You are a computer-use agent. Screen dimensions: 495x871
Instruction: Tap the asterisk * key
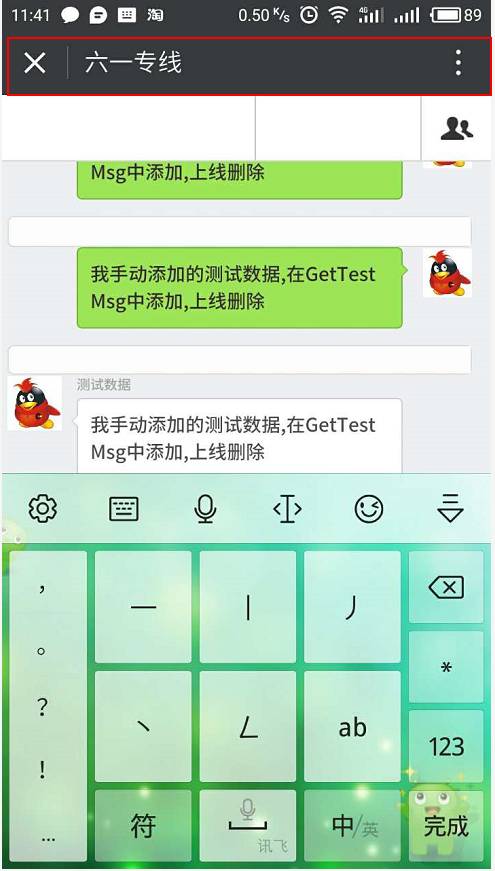tap(446, 667)
